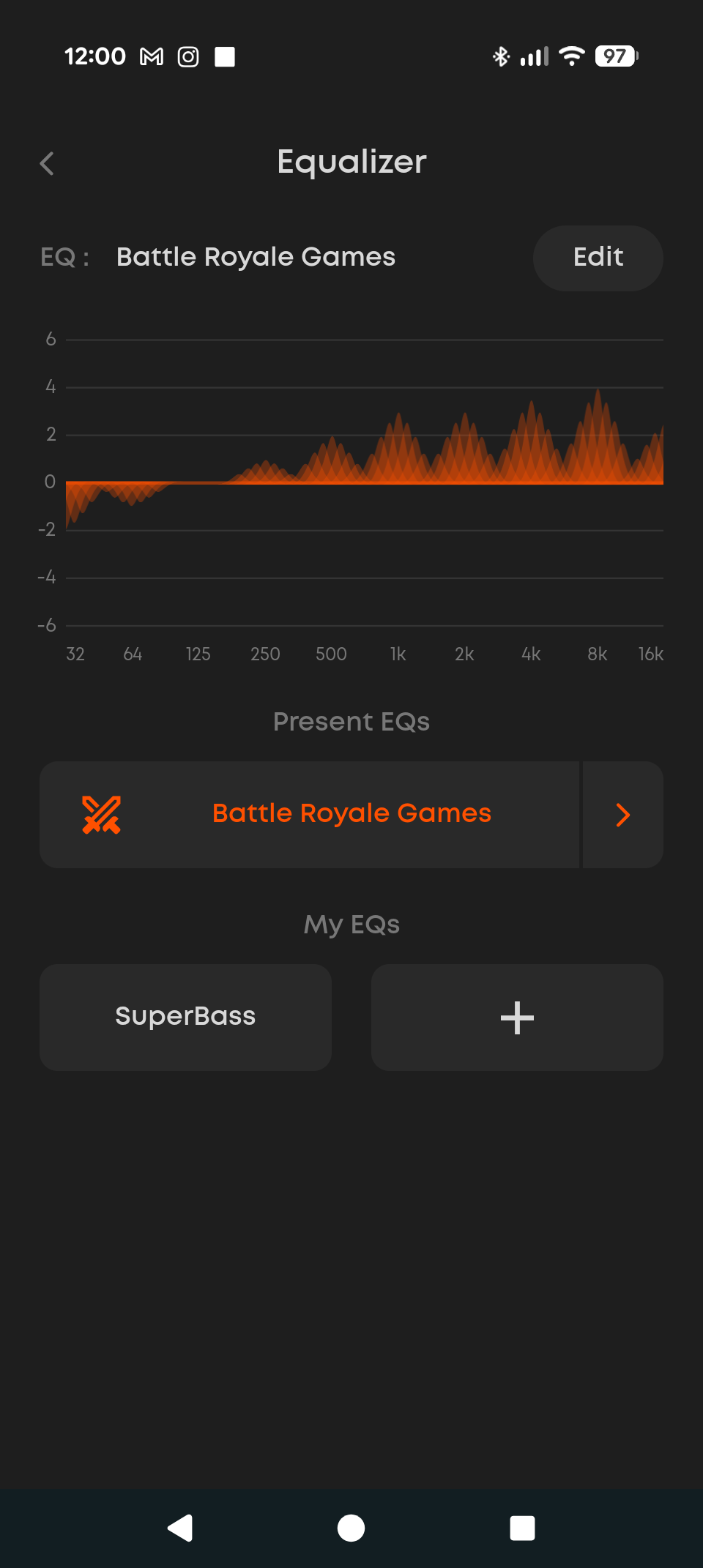This screenshot has width=703, height=1568.
Task: Tap the Gmail notification icon
Action: pos(152,56)
